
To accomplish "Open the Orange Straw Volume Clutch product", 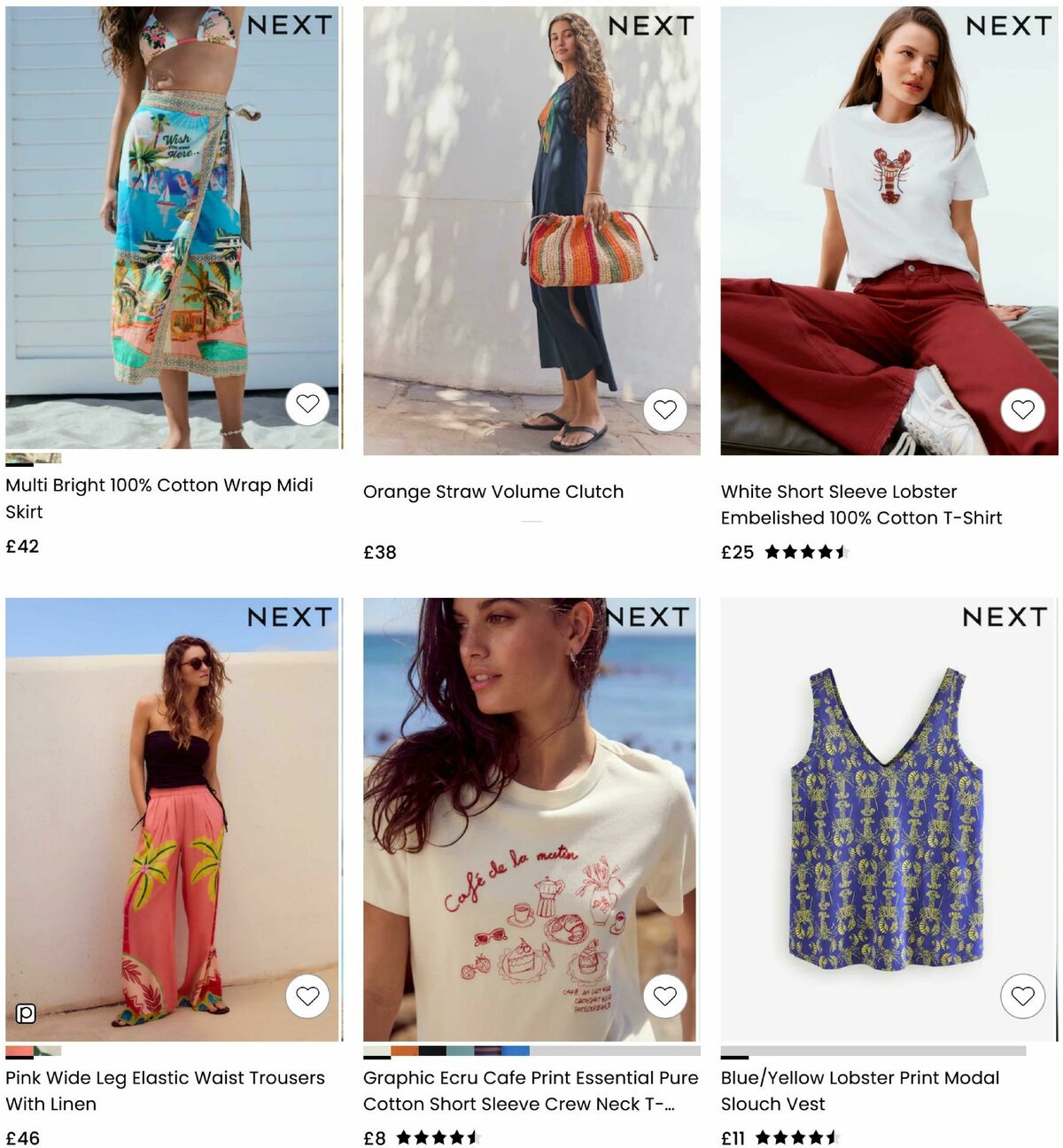I will click(x=493, y=492).
